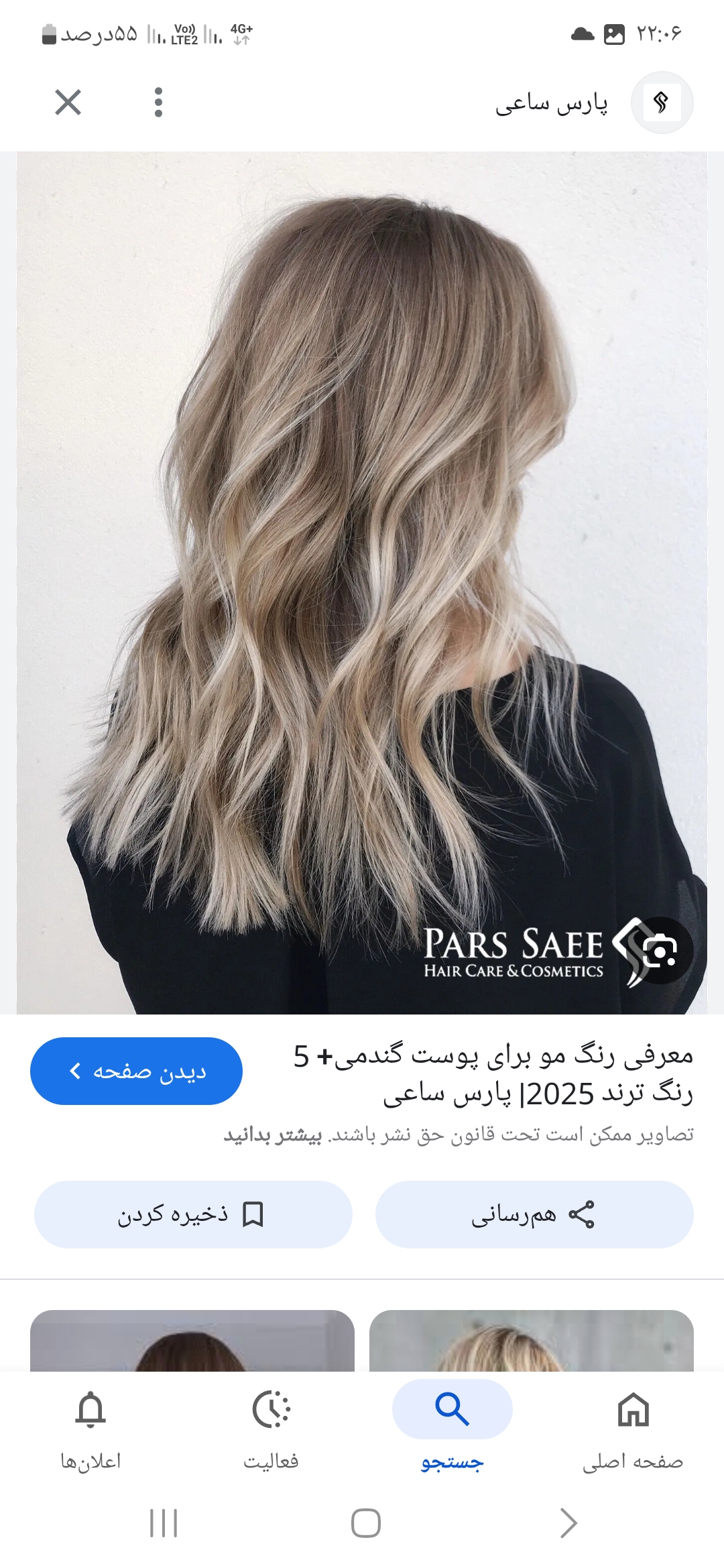Share the image with هم‌رسانی
724x1568 pixels.
tap(534, 1214)
